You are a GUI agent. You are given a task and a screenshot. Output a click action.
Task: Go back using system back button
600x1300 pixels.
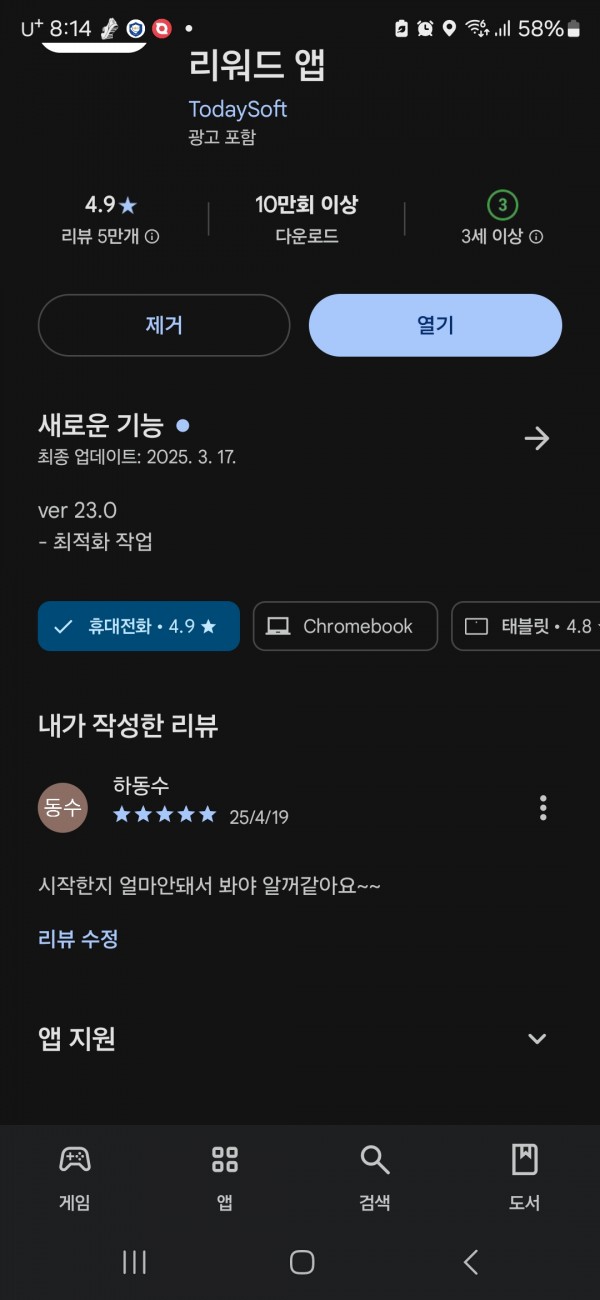pos(471,1262)
